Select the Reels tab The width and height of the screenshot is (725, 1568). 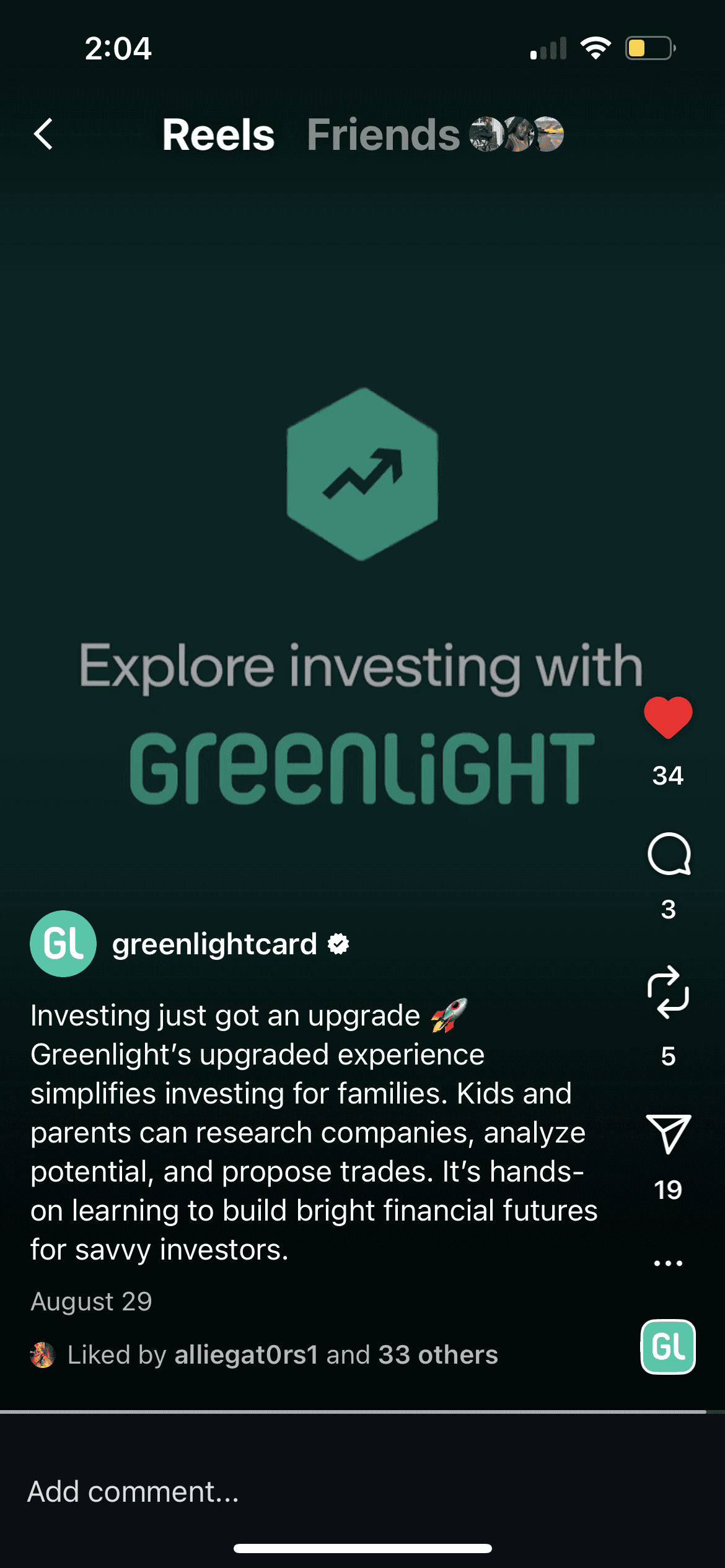tap(218, 134)
